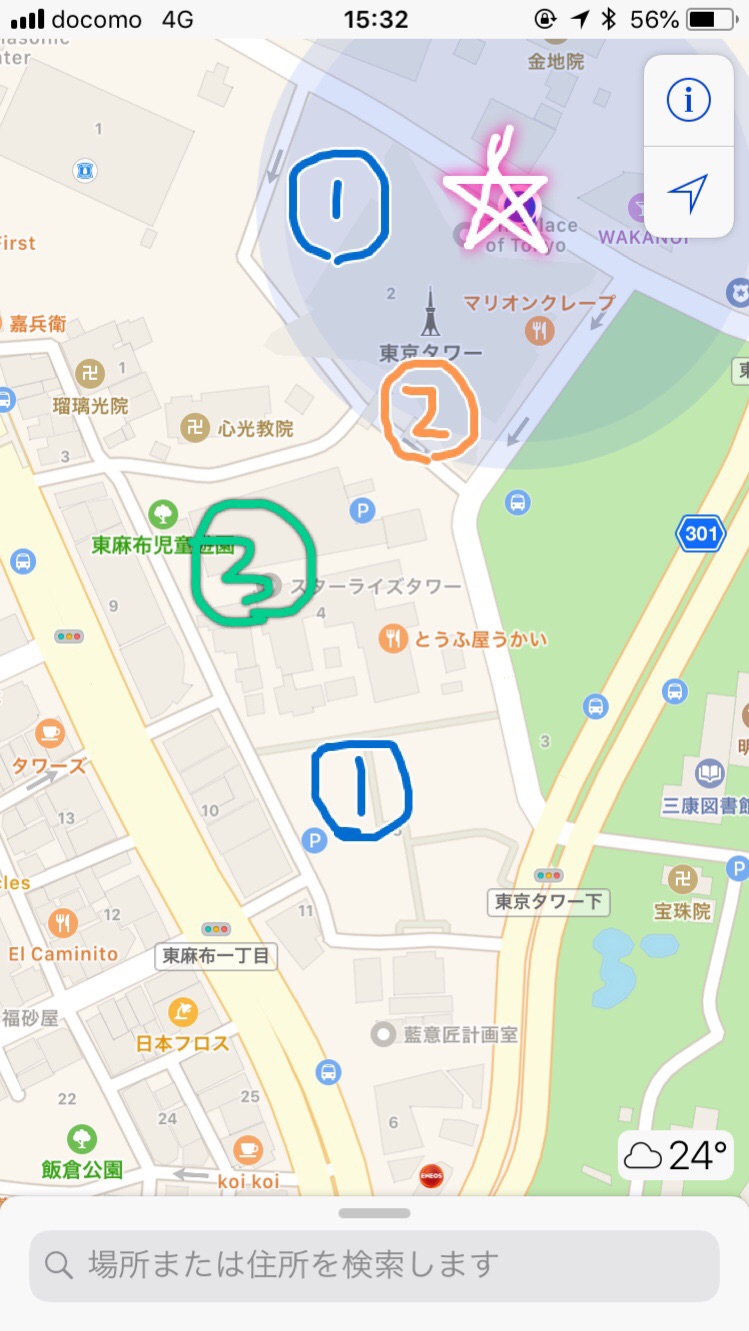The image size is (749, 1331).
Task: Select the WAKANUI place marker
Action: 640,208
